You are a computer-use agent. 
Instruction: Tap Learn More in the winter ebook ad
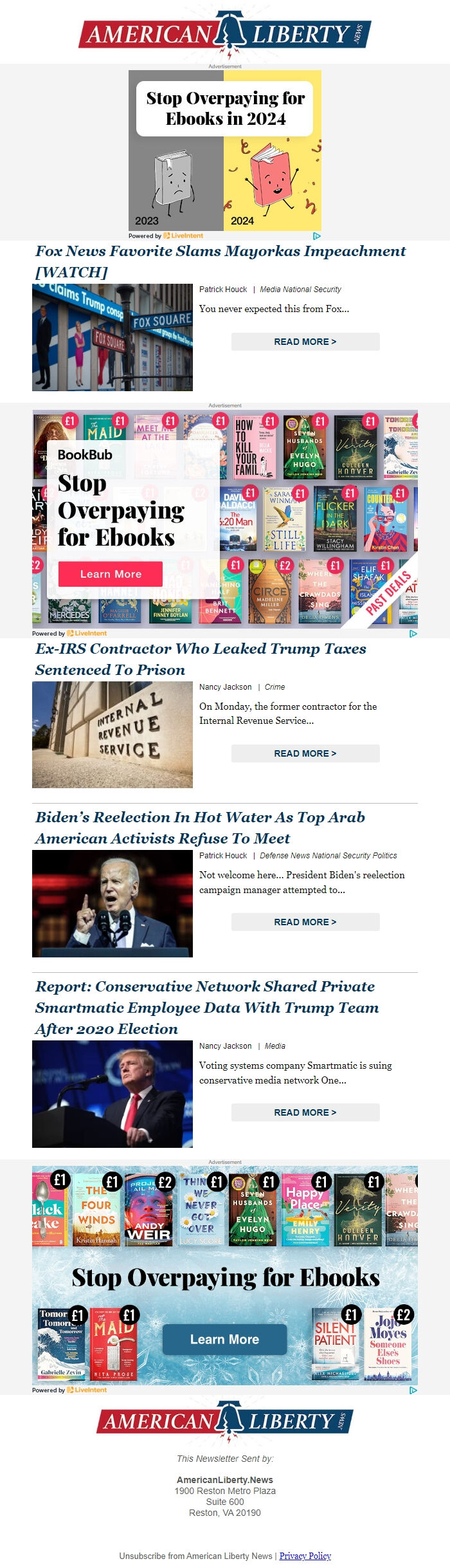[x=224, y=1339]
